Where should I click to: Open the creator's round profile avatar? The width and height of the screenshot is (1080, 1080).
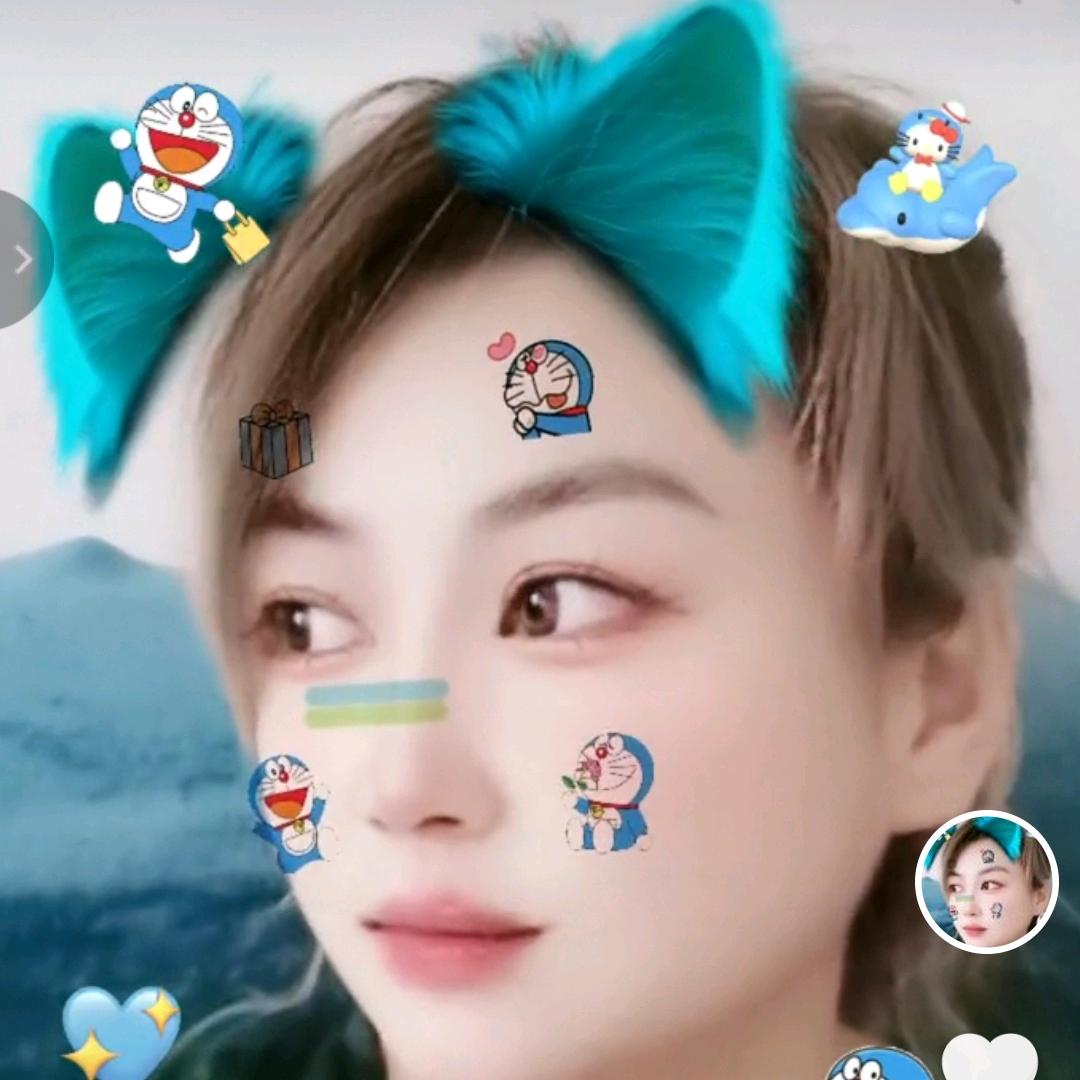tap(986, 881)
